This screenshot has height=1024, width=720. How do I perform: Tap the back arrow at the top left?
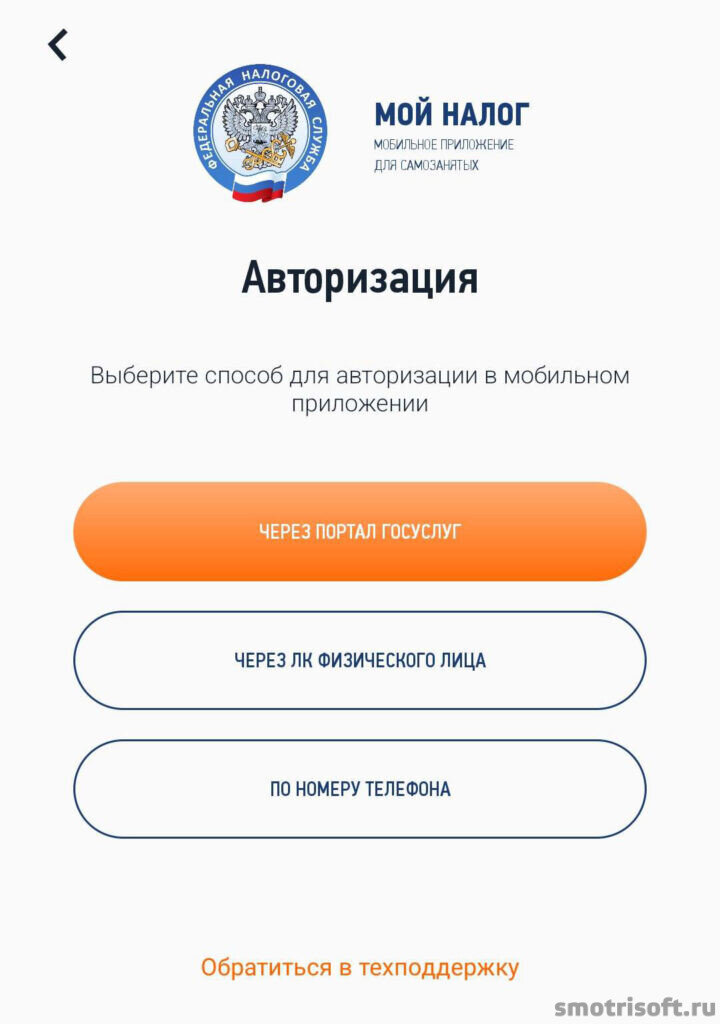click(x=58, y=45)
